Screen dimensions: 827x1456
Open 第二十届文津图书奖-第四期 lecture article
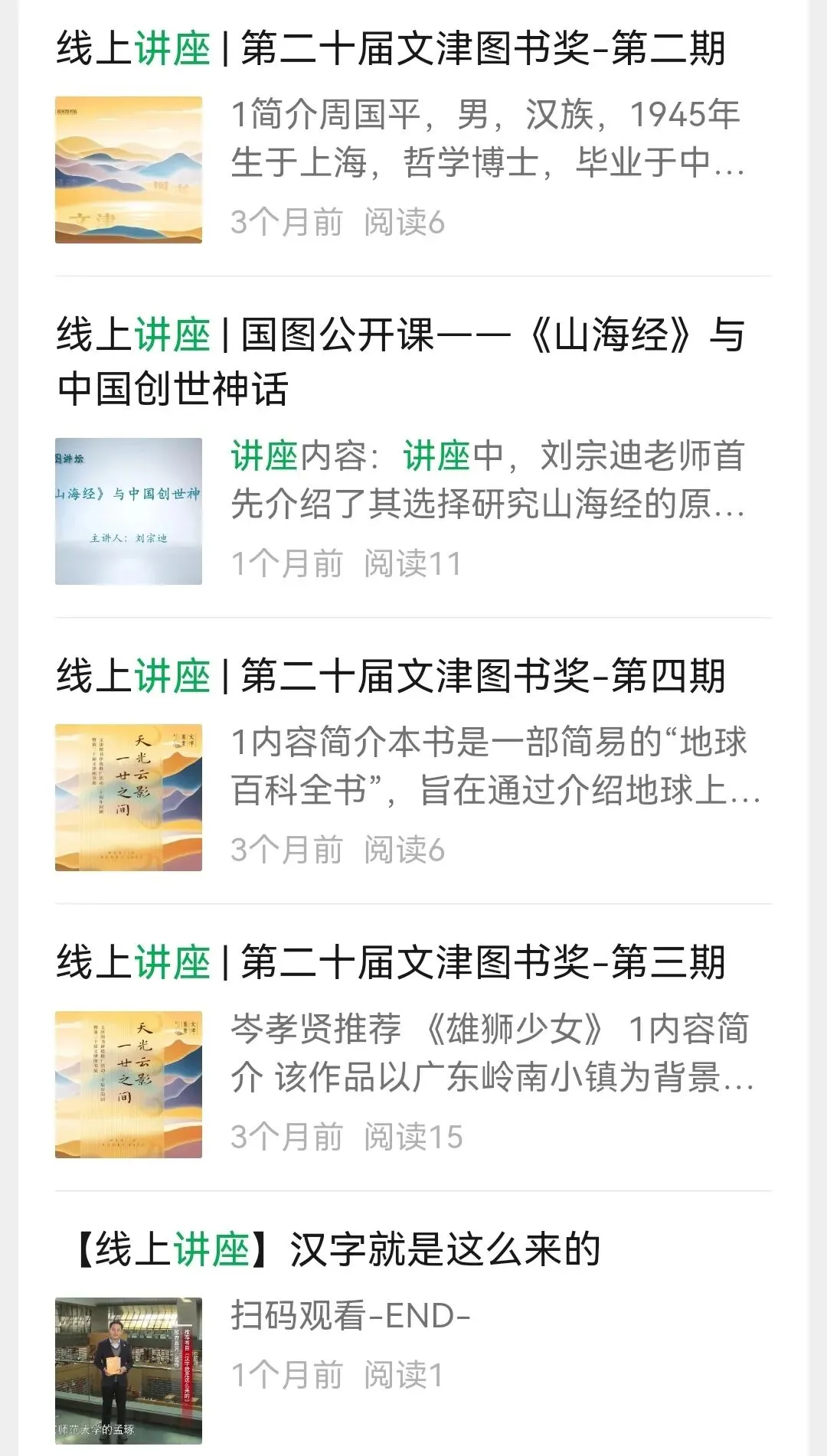[x=391, y=677]
